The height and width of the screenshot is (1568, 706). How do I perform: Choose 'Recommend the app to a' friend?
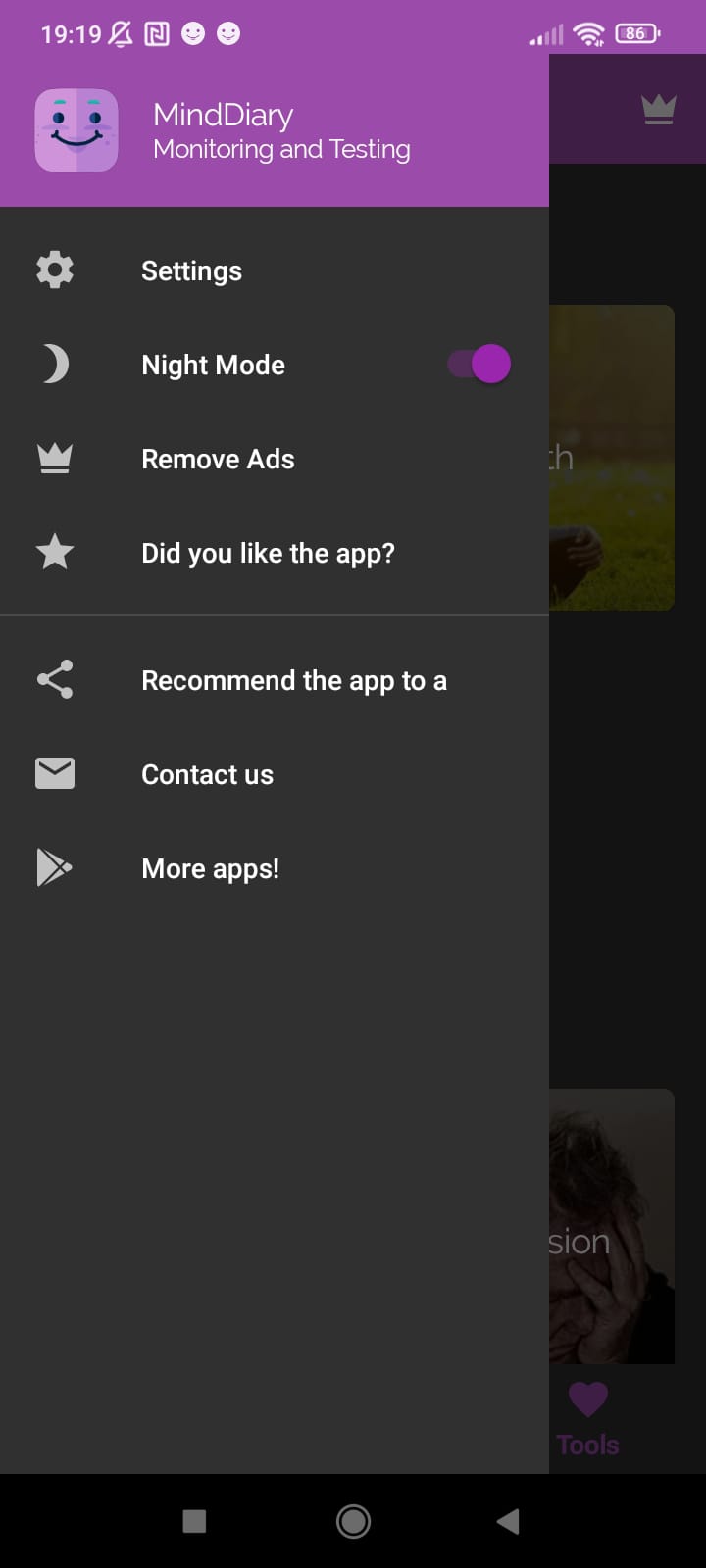pyautogui.click(x=293, y=680)
